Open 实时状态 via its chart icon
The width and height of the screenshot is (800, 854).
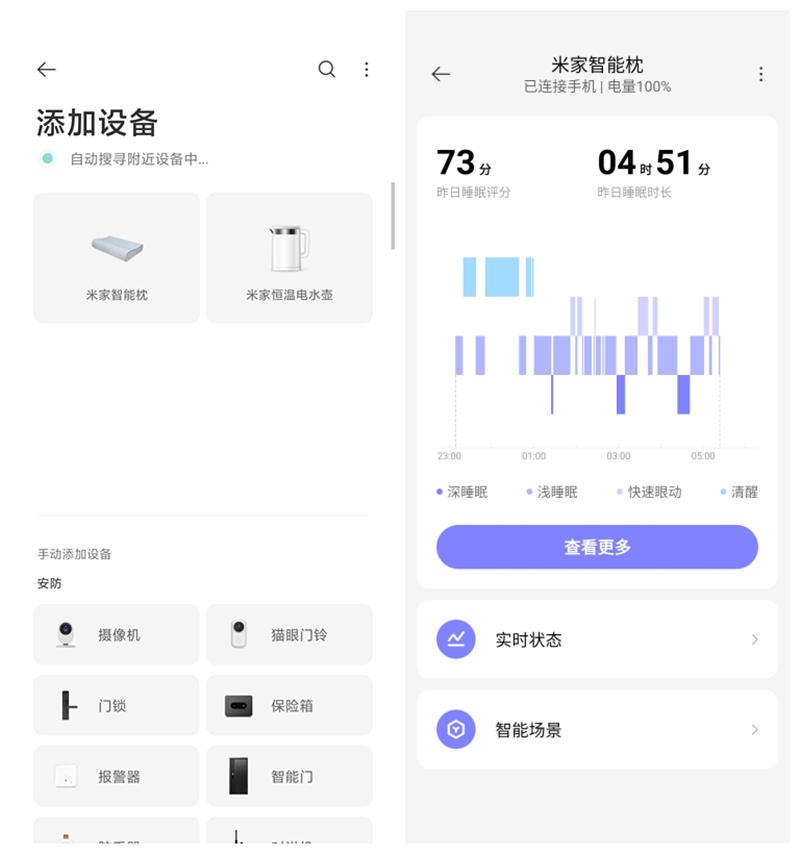(455, 640)
